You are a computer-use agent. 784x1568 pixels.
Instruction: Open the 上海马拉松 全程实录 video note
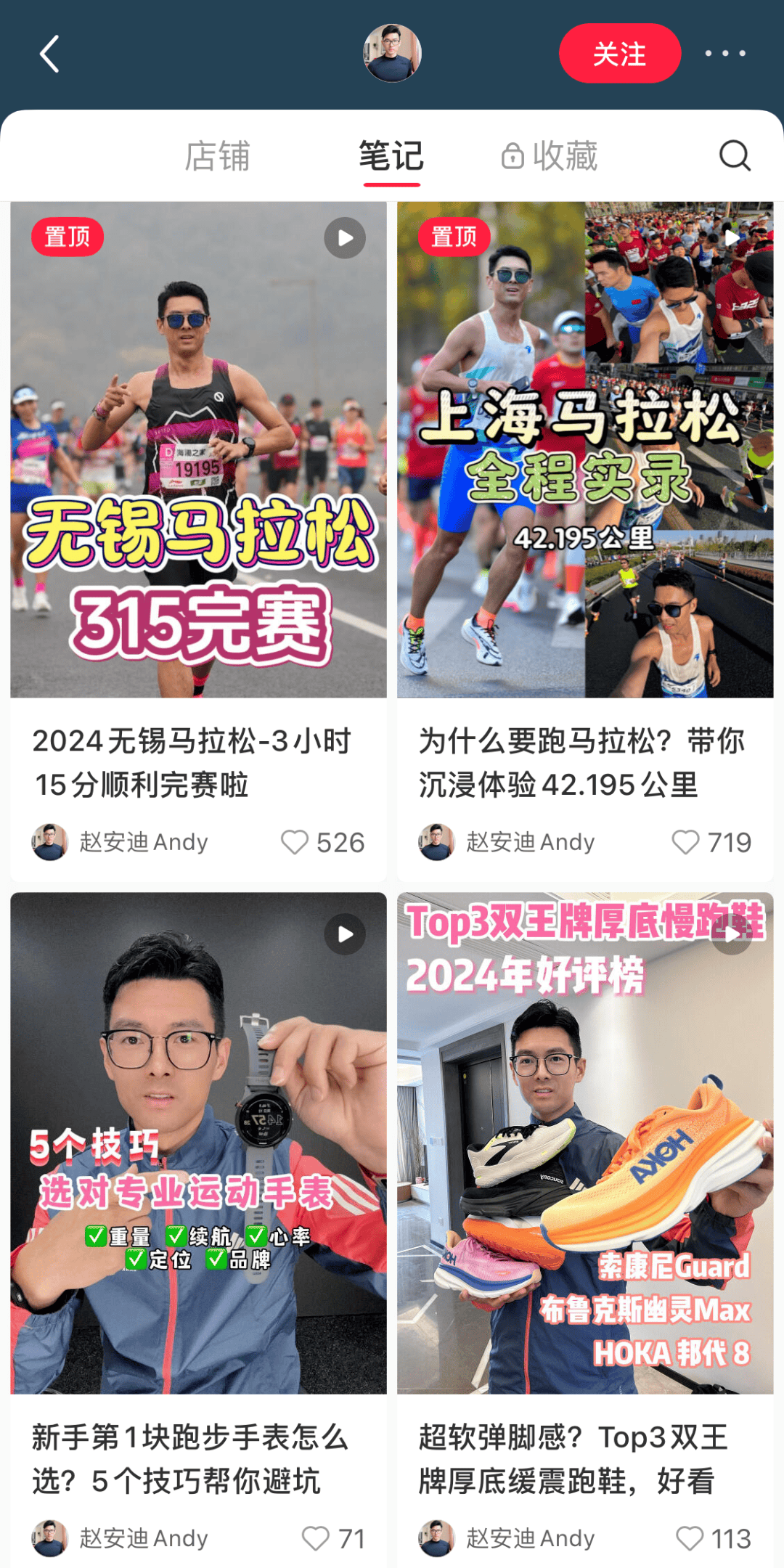click(584, 450)
